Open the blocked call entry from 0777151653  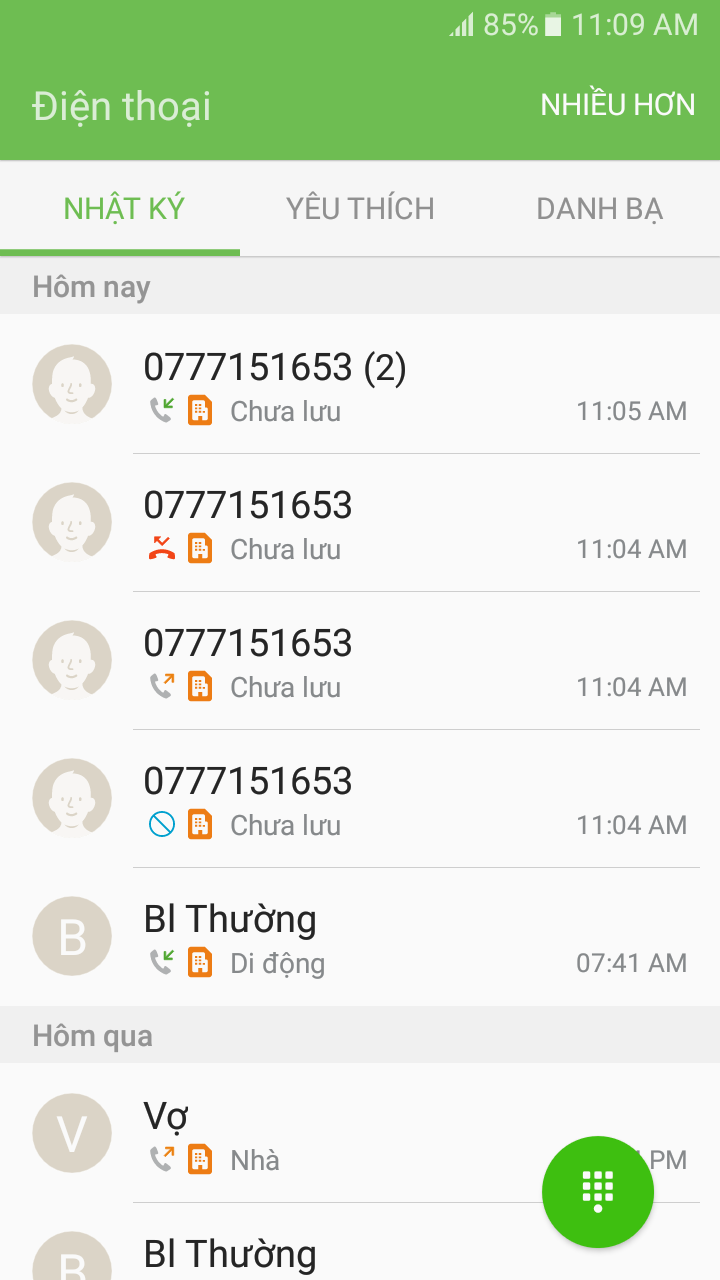(x=400, y=799)
